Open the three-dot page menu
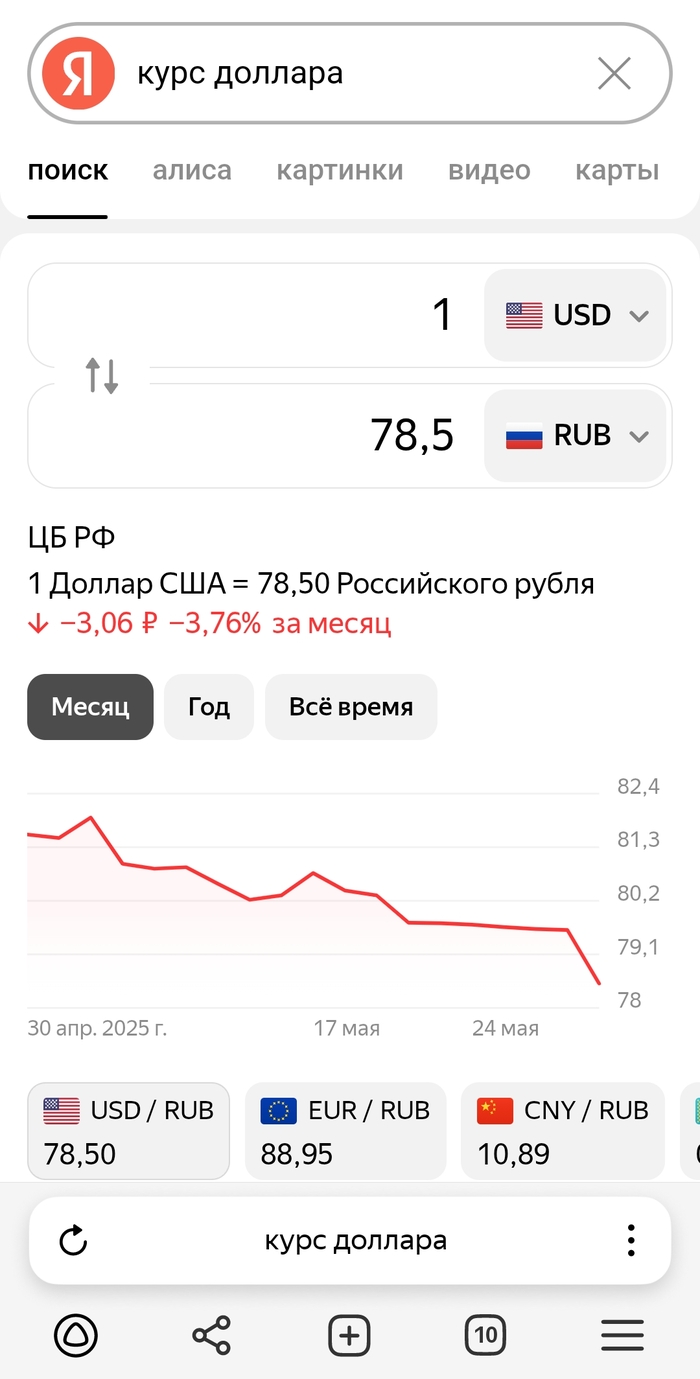This screenshot has width=700, height=1379. click(630, 1240)
